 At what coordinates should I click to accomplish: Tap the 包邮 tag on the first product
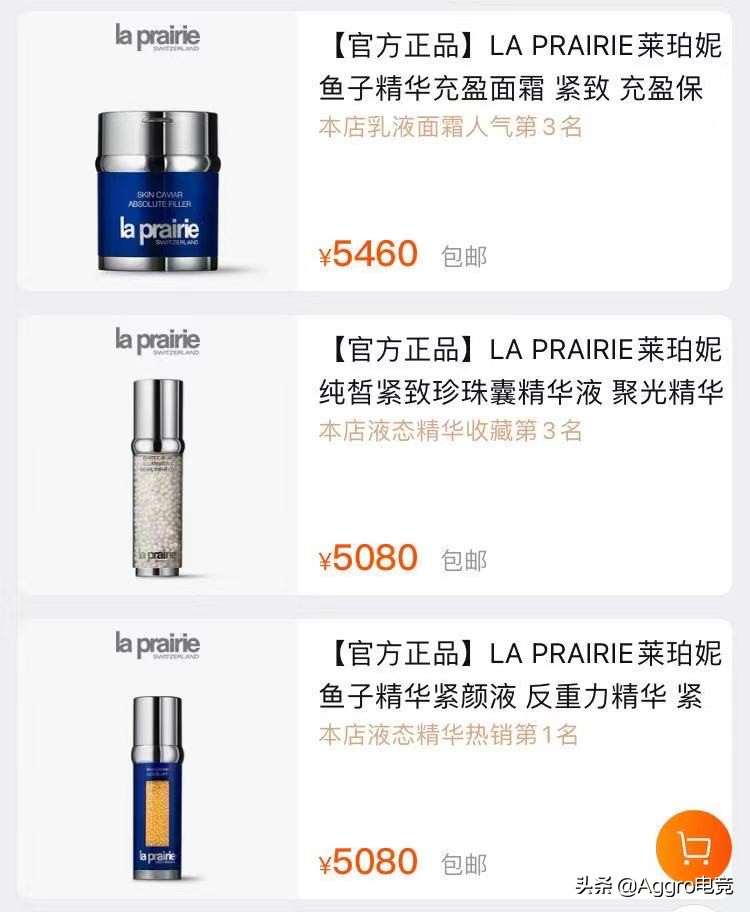pyautogui.click(x=463, y=255)
